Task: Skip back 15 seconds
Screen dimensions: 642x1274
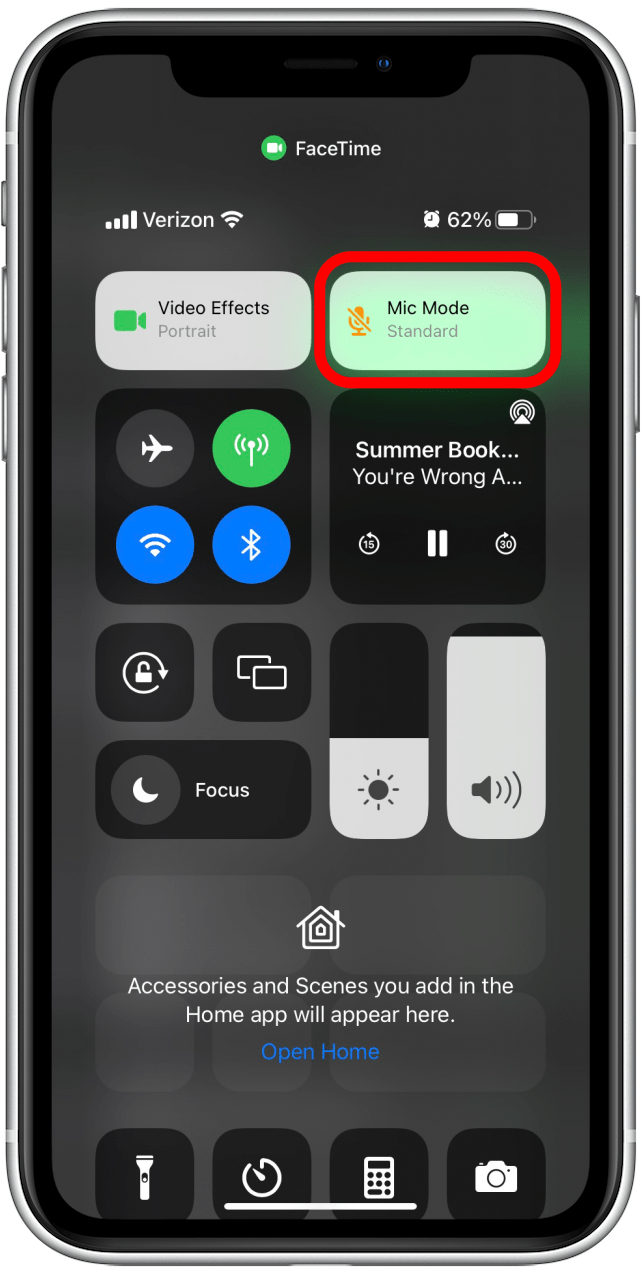Action: (369, 544)
